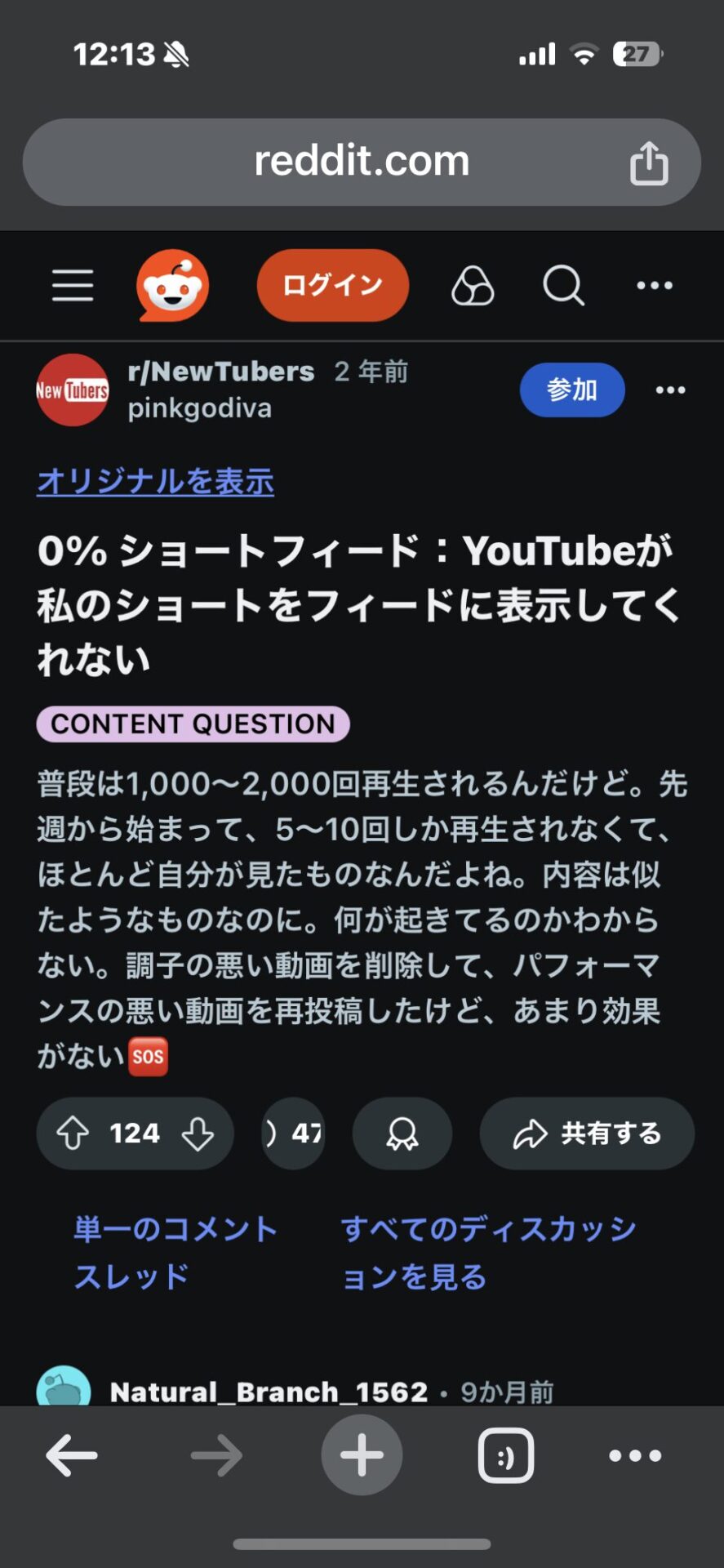The width and height of the screenshot is (724, 1568).
Task: Downvote the post
Action: (x=198, y=1134)
